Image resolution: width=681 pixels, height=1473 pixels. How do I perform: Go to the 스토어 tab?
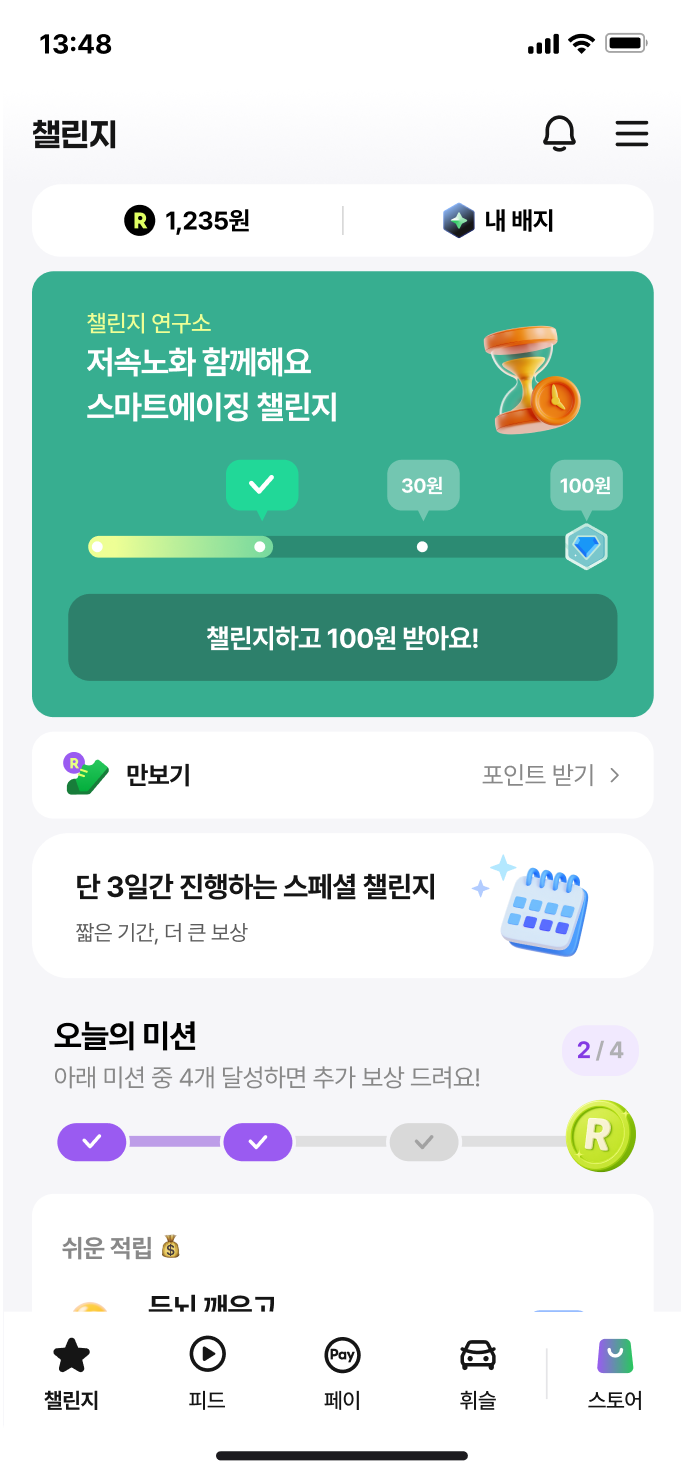tap(615, 1373)
